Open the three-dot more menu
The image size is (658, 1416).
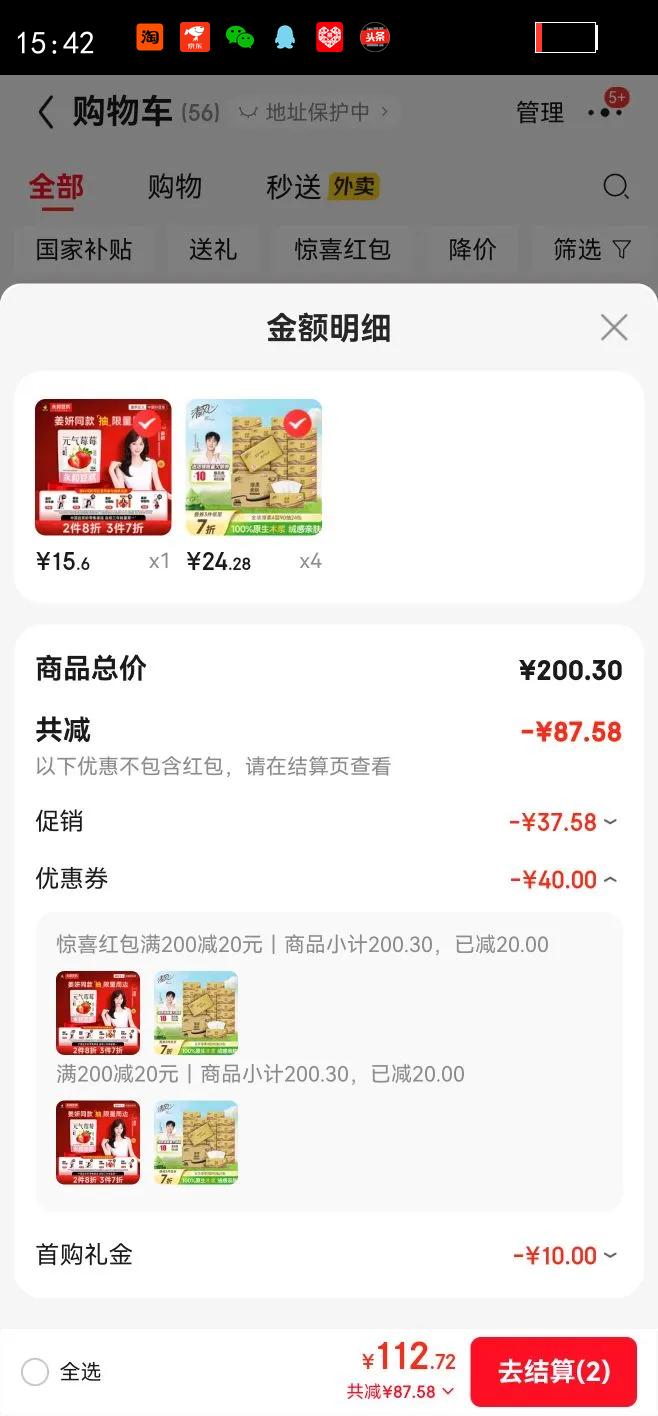coord(606,112)
